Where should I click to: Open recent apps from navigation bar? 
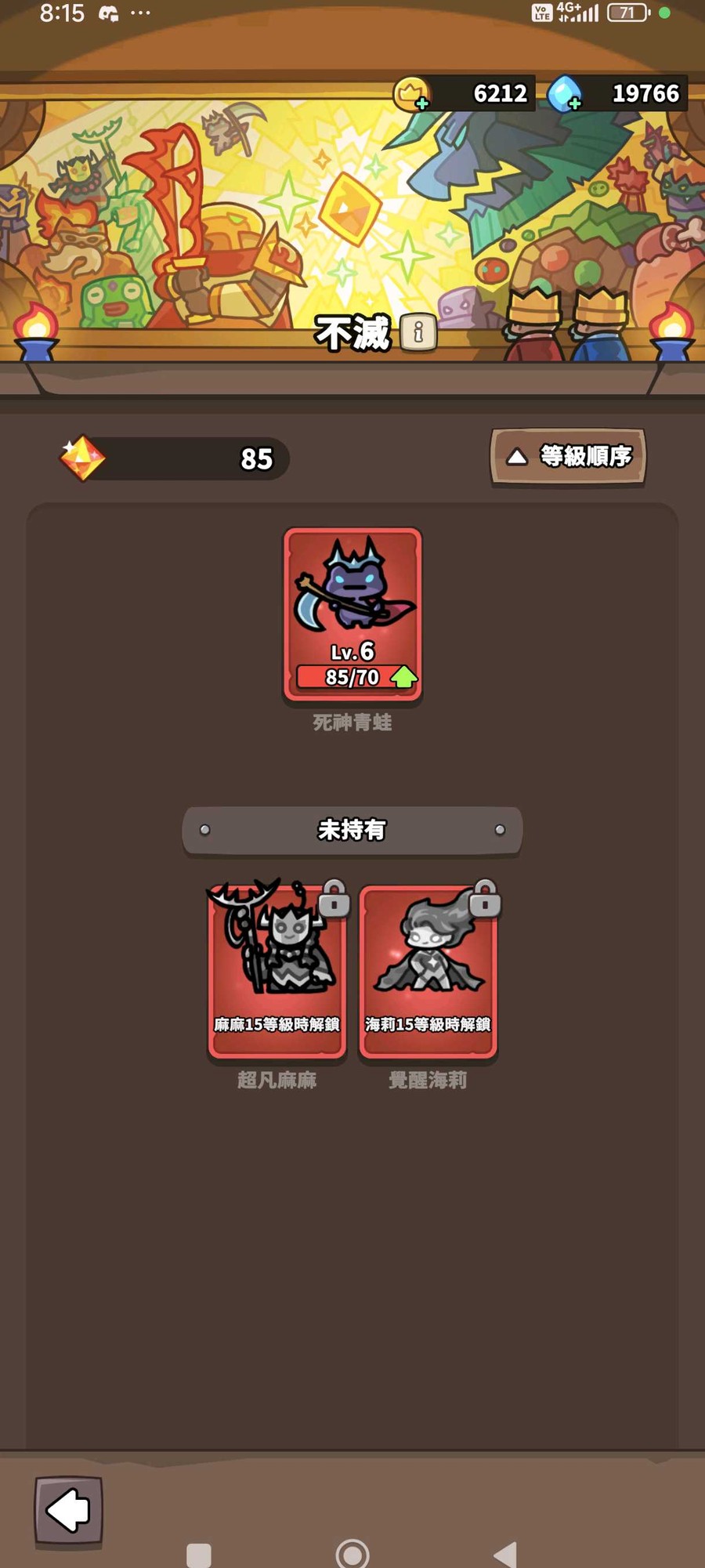[199, 1555]
